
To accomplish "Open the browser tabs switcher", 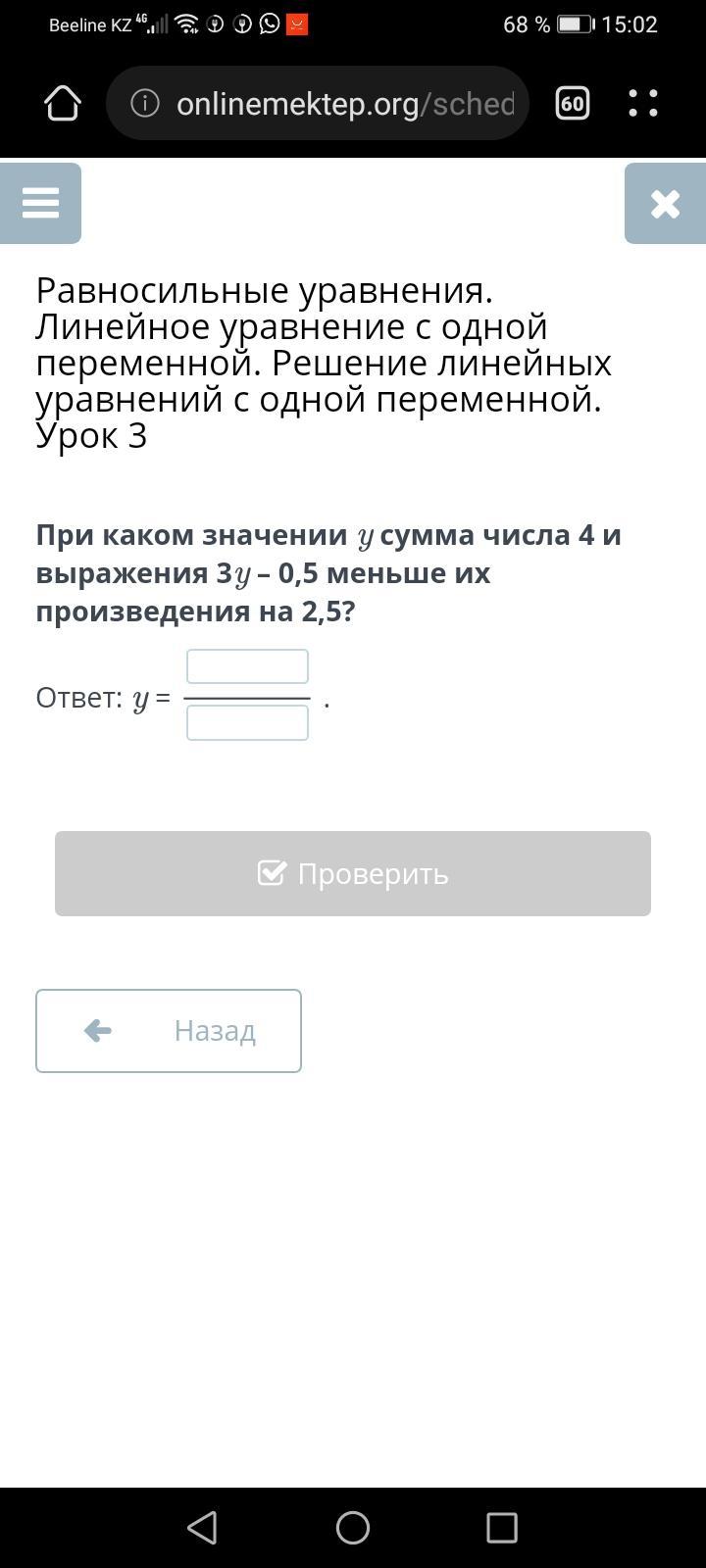I will (x=573, y=103).
